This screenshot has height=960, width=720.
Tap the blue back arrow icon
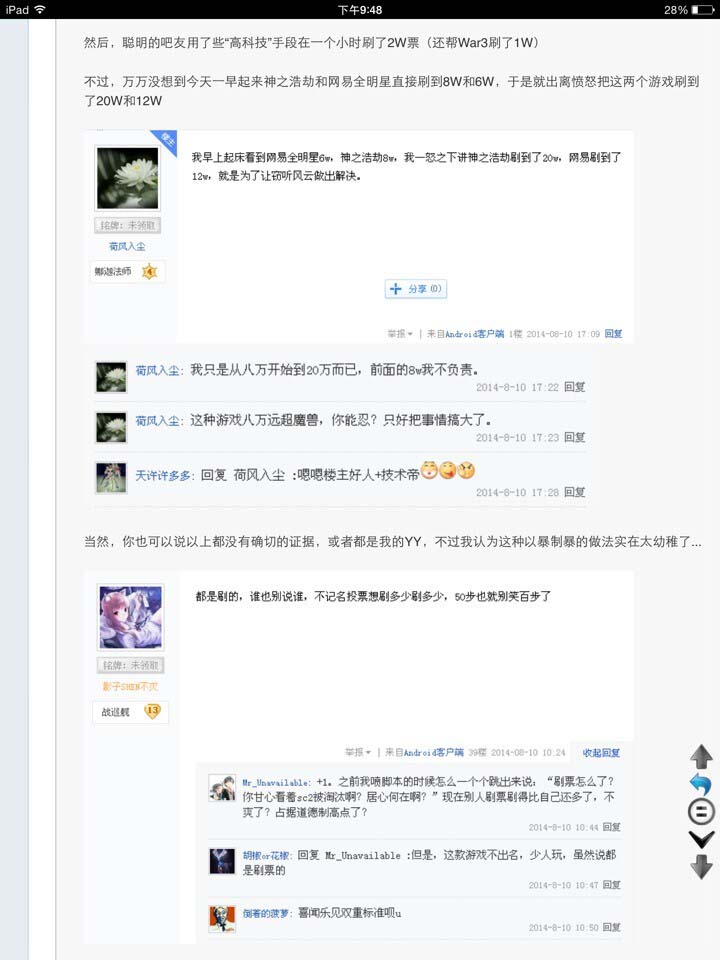(701, 784)
